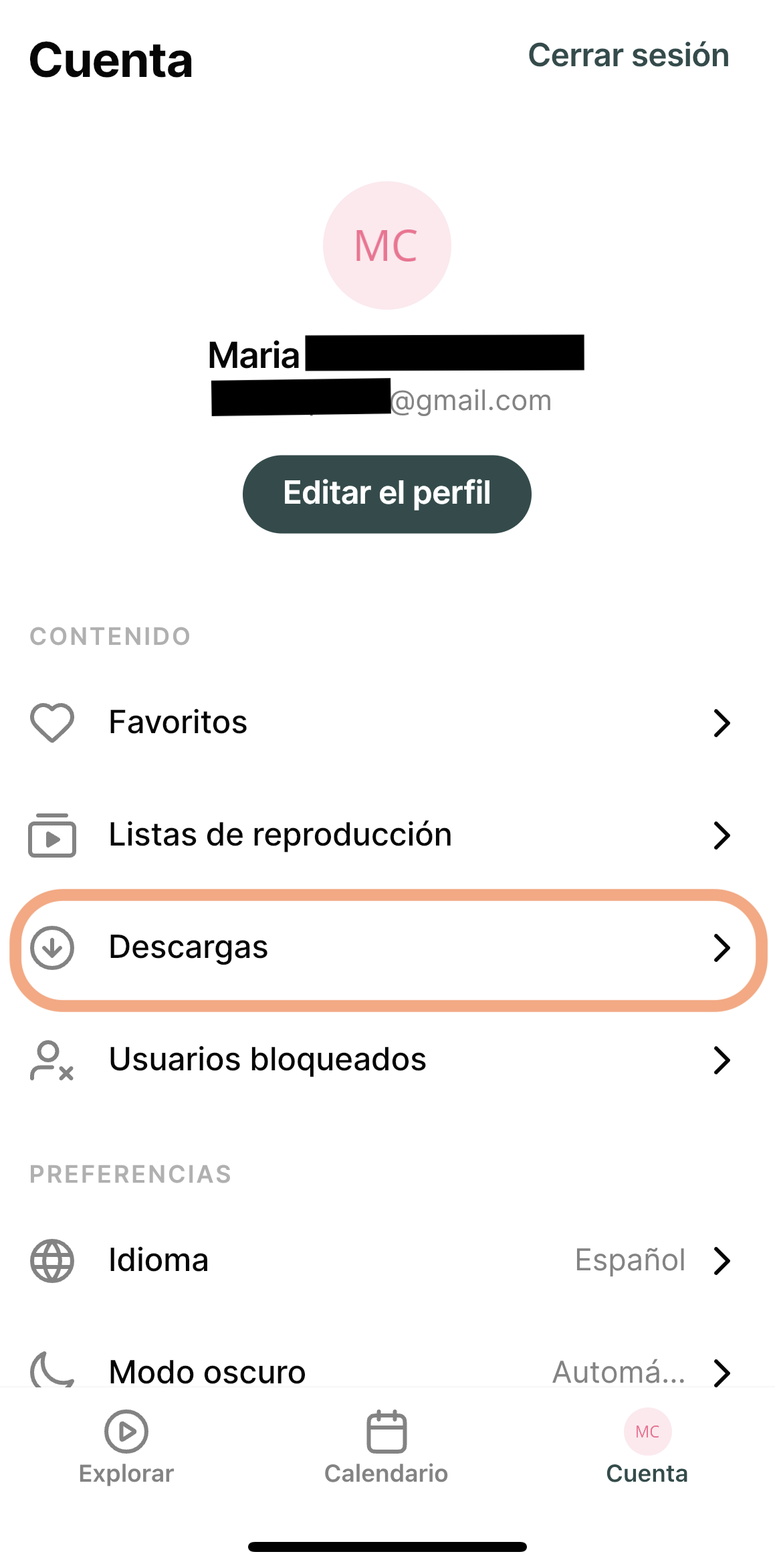
Task: Open Editar el perfil
Action: [386, 494]
